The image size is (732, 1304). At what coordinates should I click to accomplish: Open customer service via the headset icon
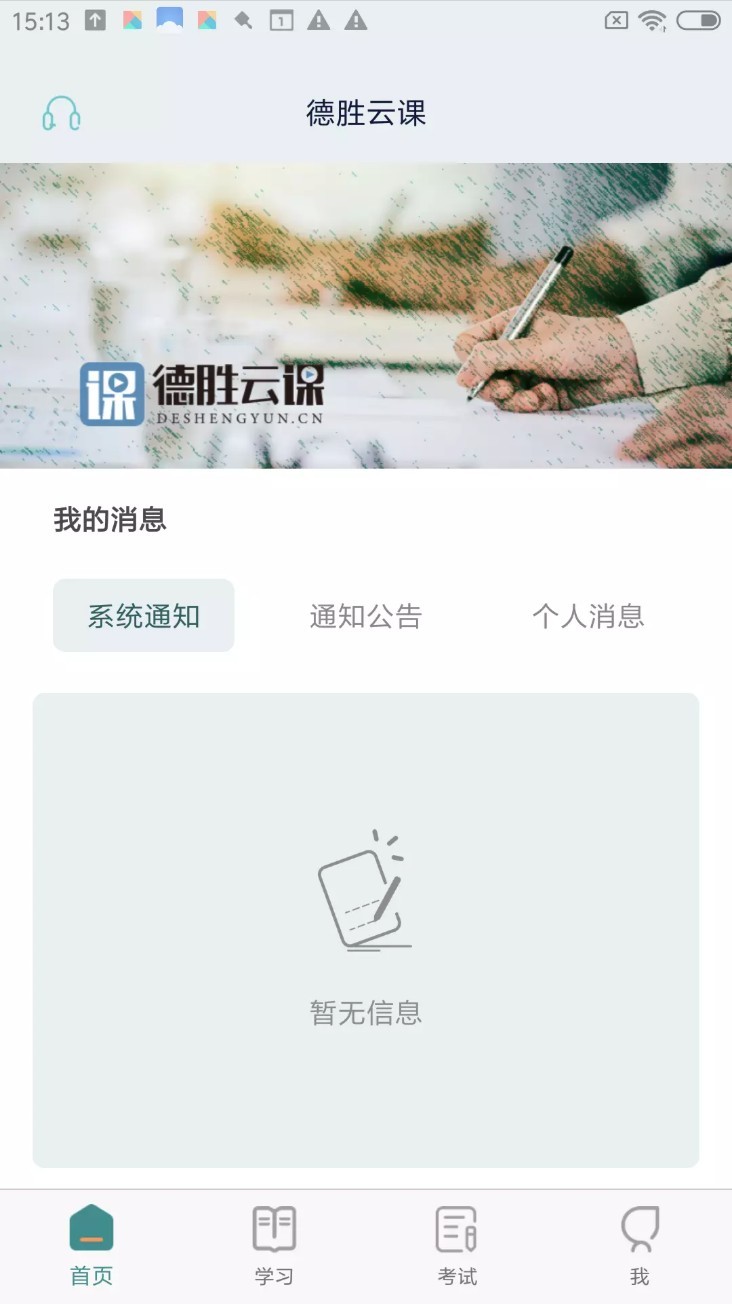62,113
